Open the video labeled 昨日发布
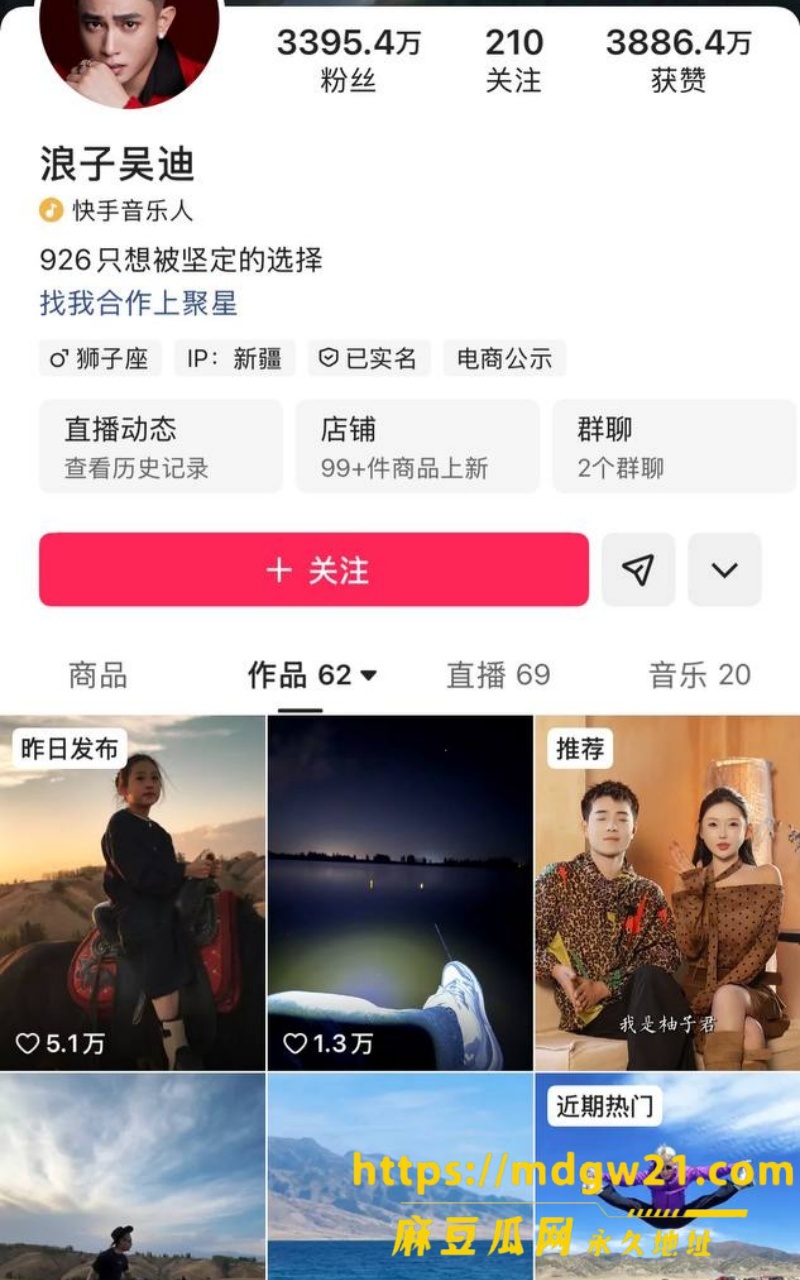This screenshot has height=1280, width=800. tap(132, 893)
